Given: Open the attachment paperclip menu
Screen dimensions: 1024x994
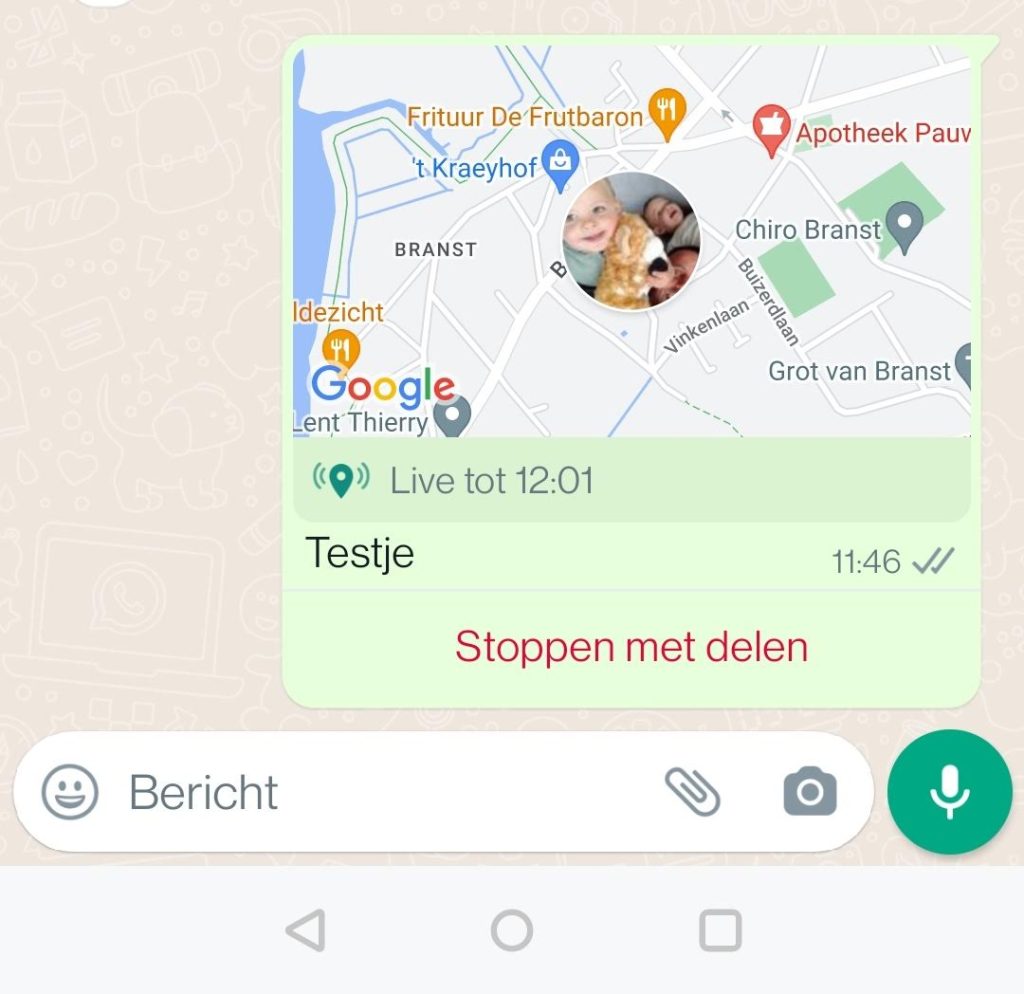Looking at the screenshot, I should click(693, 792).
